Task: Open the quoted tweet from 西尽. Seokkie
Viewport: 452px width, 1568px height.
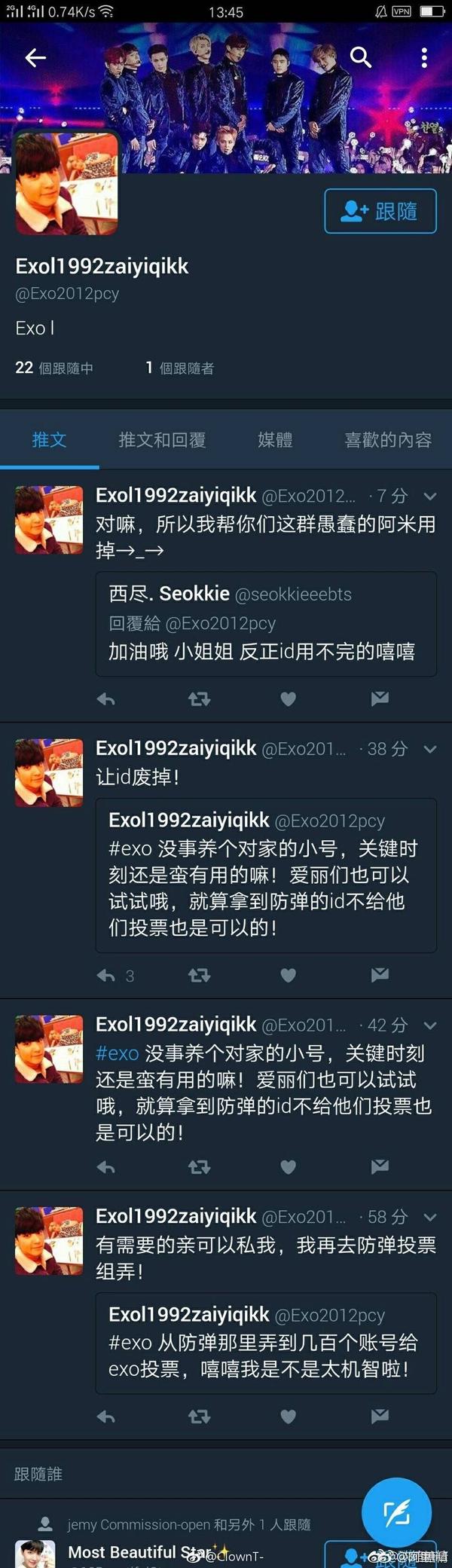Action: click(266, 623)
